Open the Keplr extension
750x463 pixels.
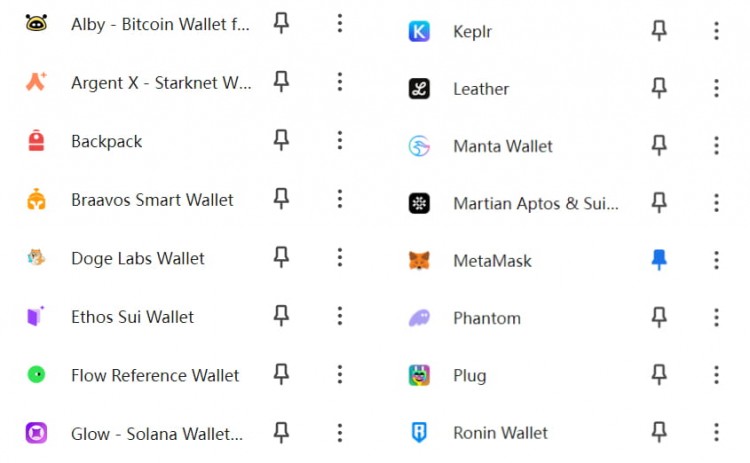[x=472, y=32]
